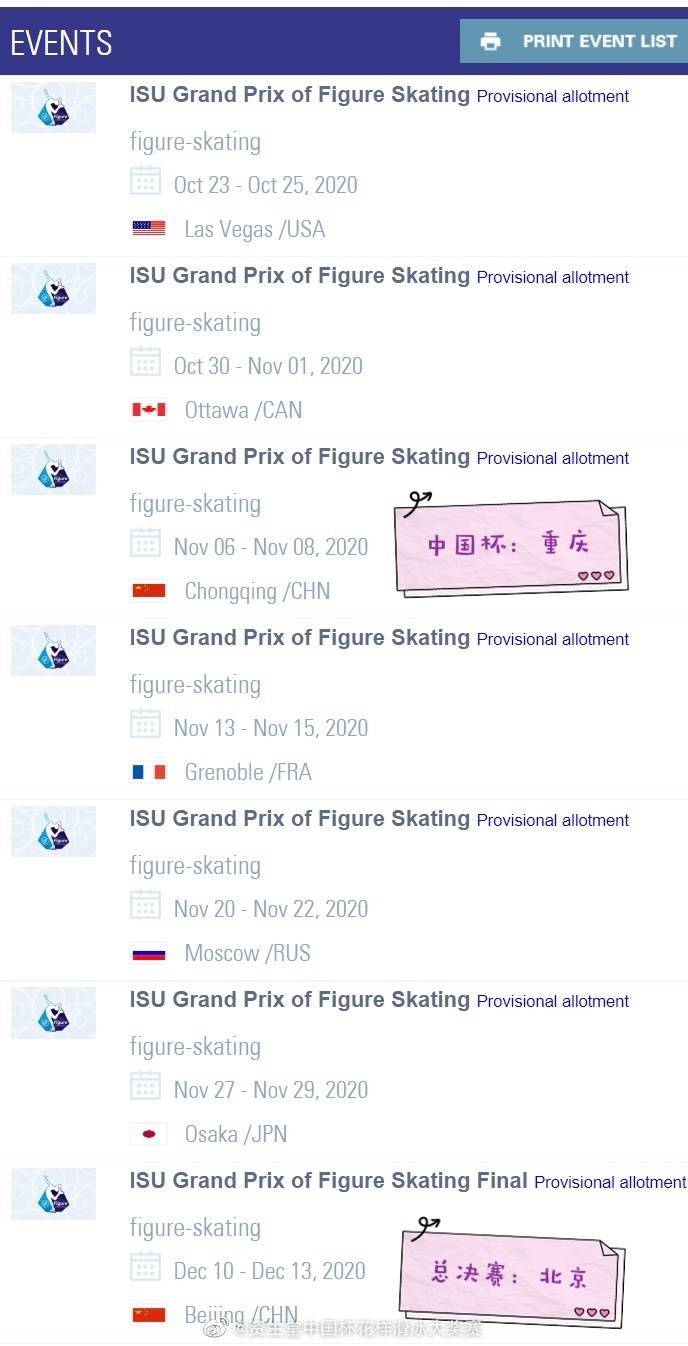Open the Las Vegas Grand Prix event
The width and height of the screenshot is (688, 1346).
pyautogui.click(x=299, y=96)
